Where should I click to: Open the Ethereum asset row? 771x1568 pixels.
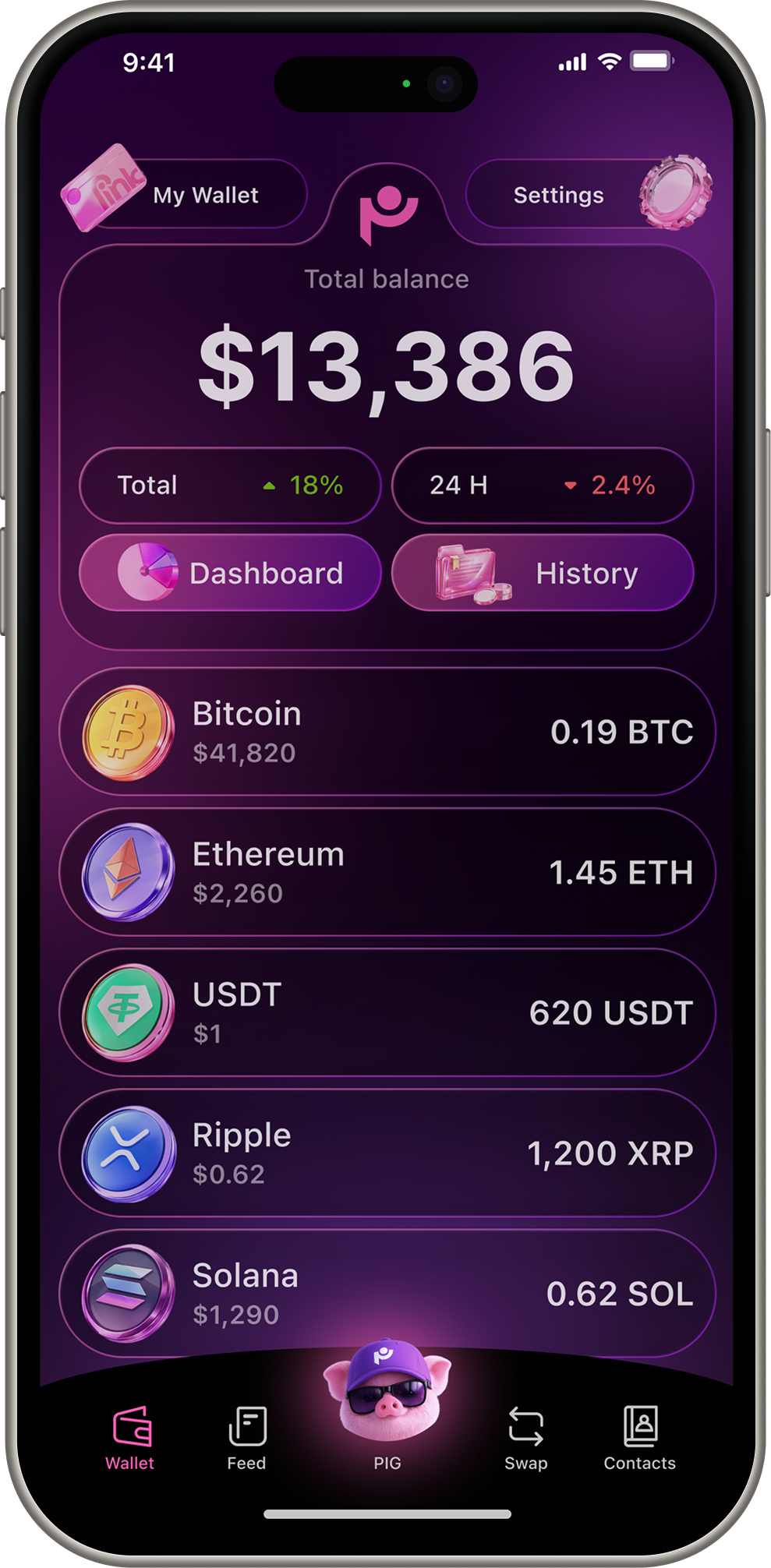pyautogui.click(x=387, y=872)
